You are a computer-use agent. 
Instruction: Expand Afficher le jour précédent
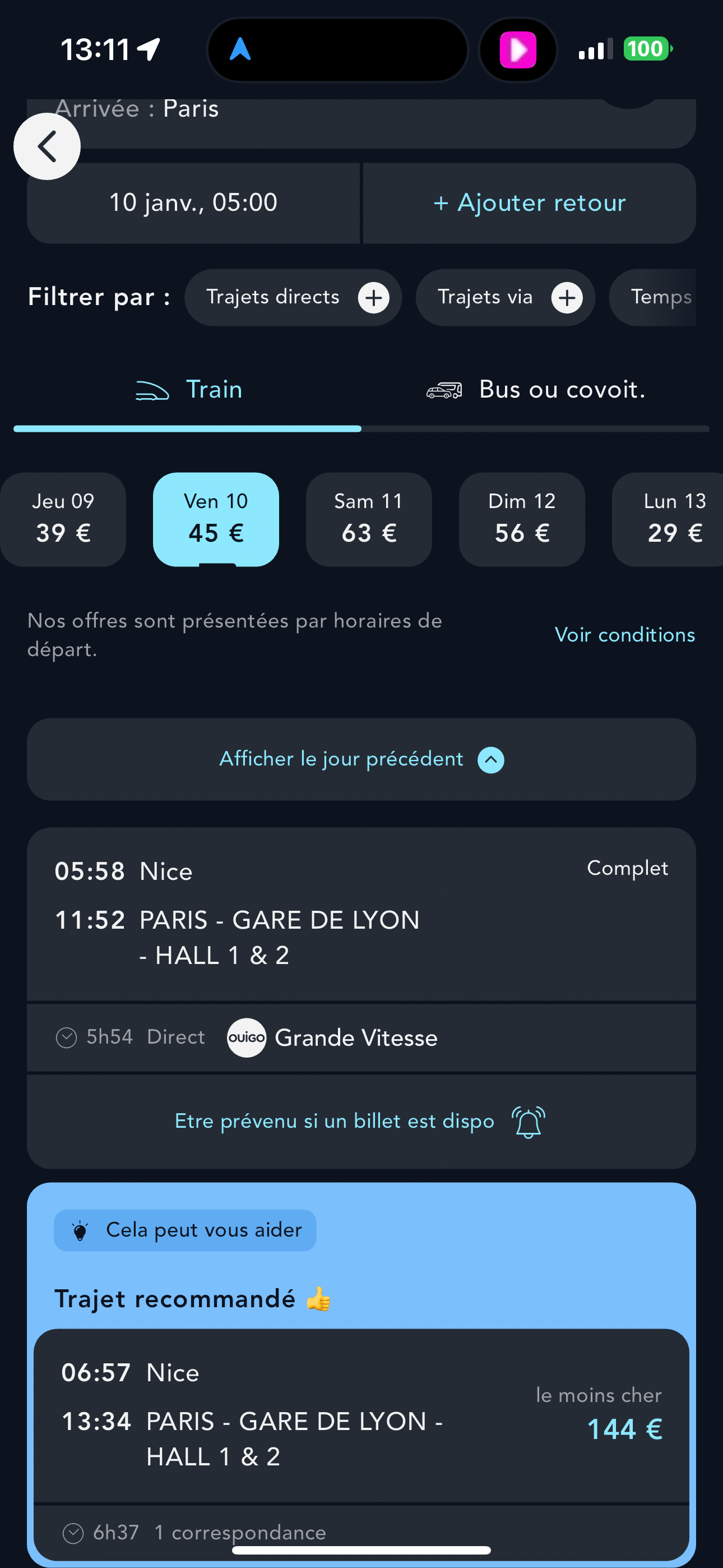(x=361, y=759)
